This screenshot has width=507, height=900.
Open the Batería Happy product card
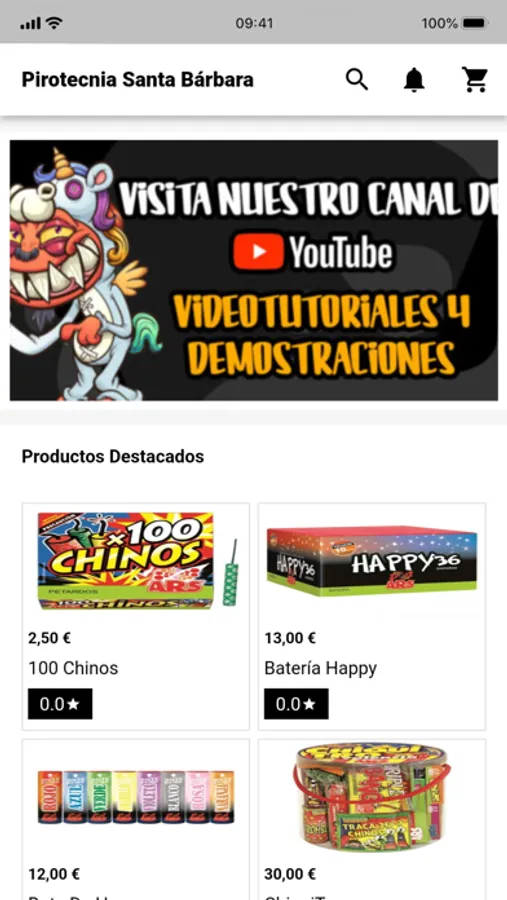click(x=372, y=616)
